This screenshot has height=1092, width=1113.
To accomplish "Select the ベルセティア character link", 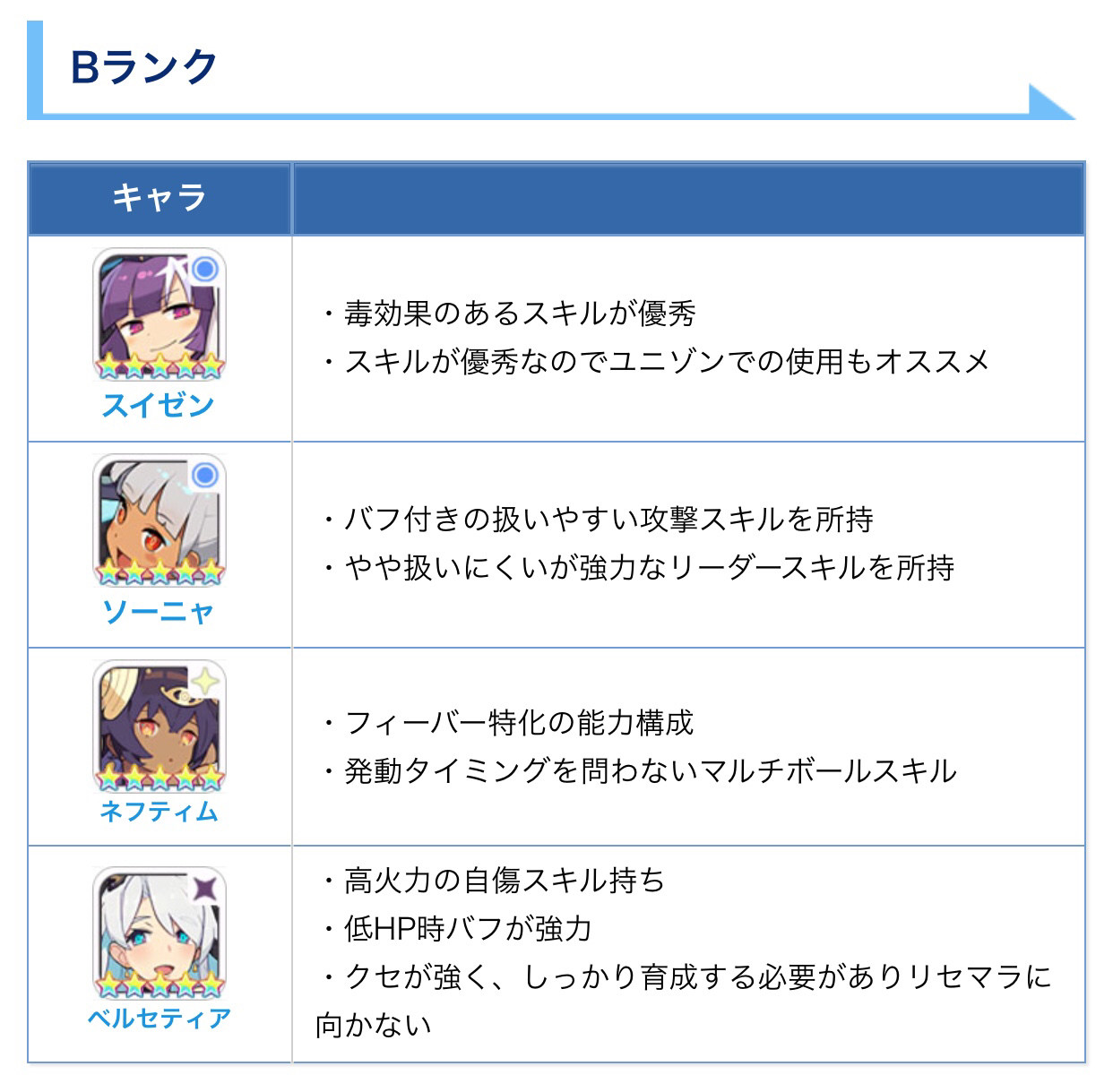I will coord(159,1018).
